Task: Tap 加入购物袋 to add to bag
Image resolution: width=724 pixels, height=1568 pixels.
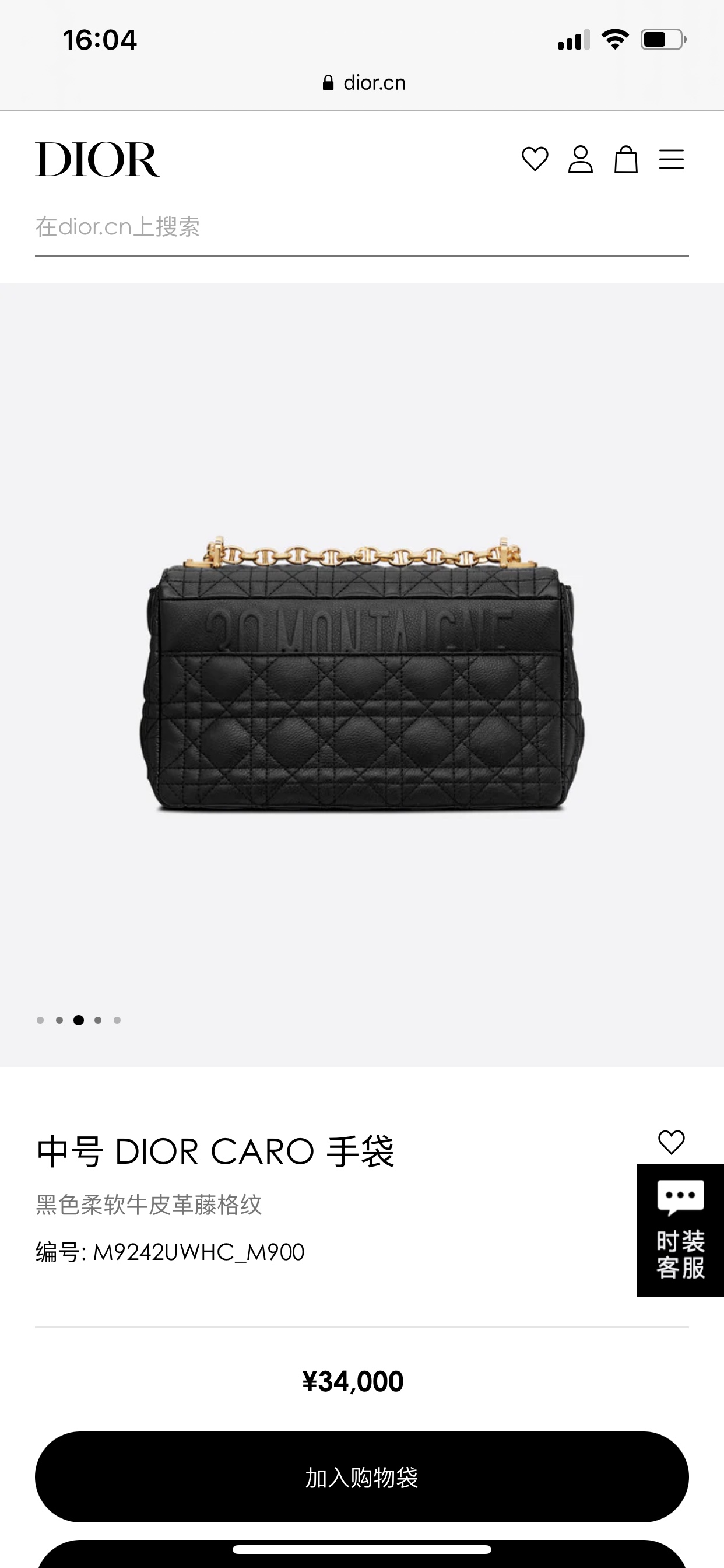Action: pyautogui.click(x=361, y=1476)
